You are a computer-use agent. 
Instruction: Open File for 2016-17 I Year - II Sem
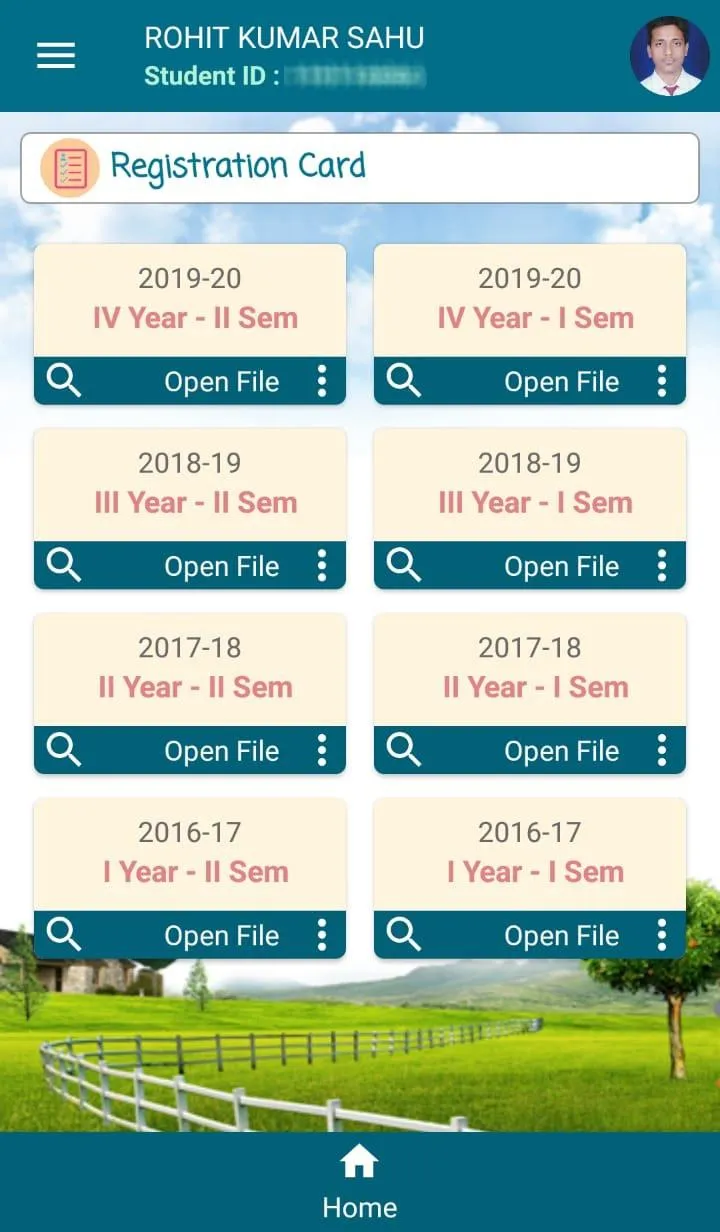point(221,936)
